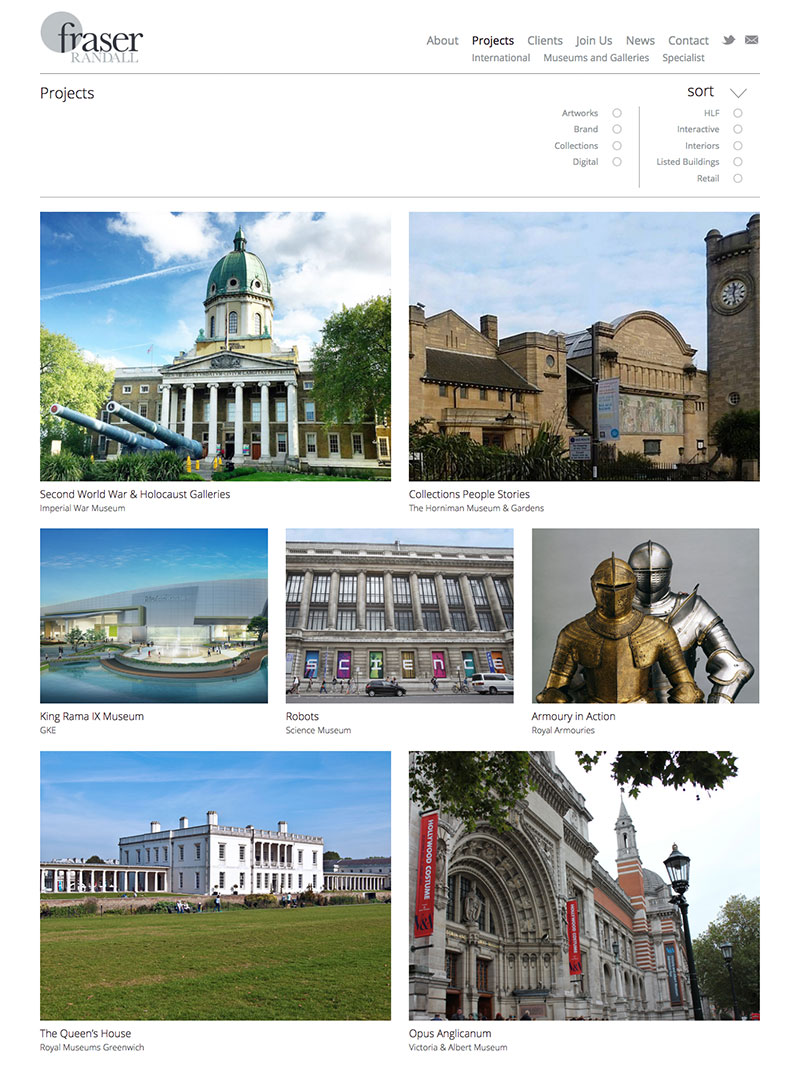Open the Join Us page

pos(594,41)
